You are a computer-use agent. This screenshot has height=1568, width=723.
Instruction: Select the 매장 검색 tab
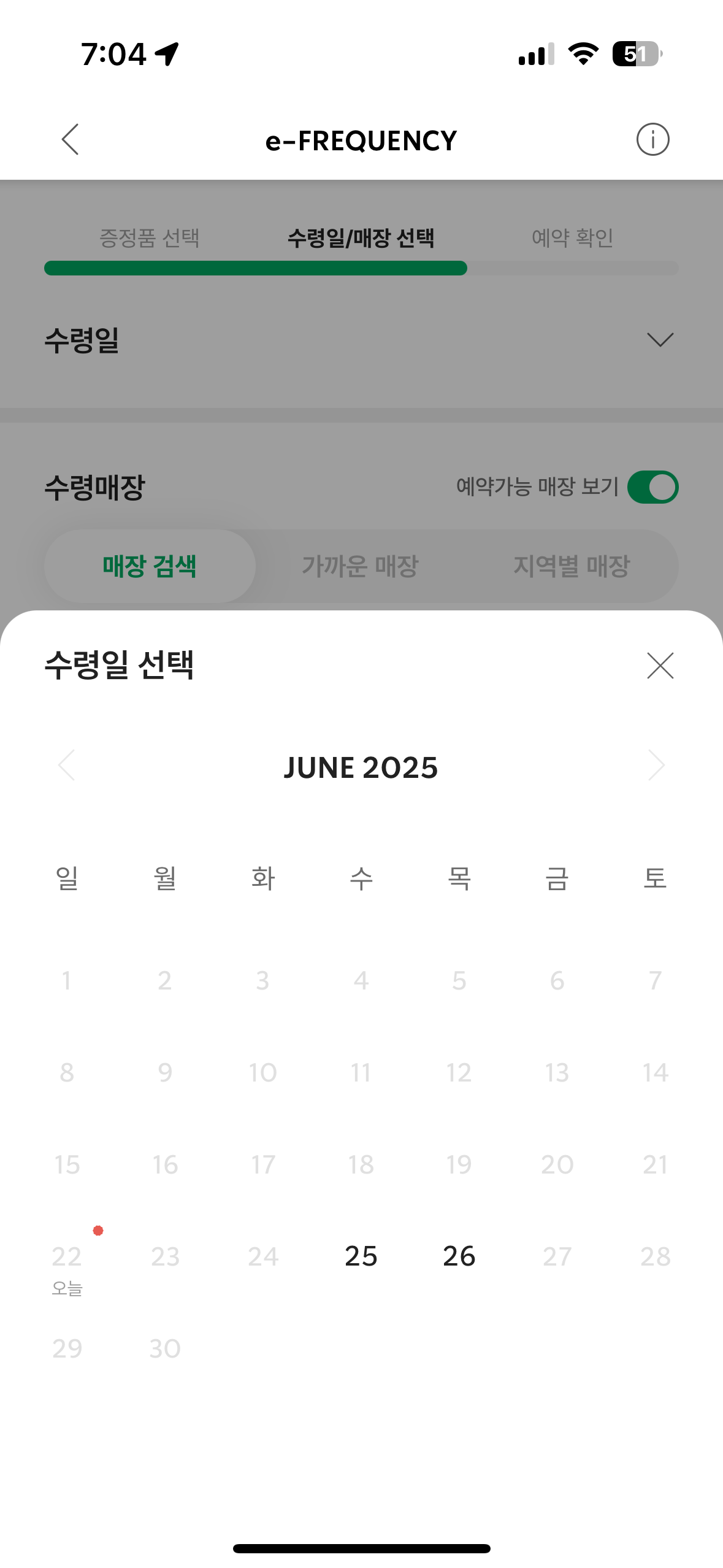pyautogui.click(x=150, y=566)
